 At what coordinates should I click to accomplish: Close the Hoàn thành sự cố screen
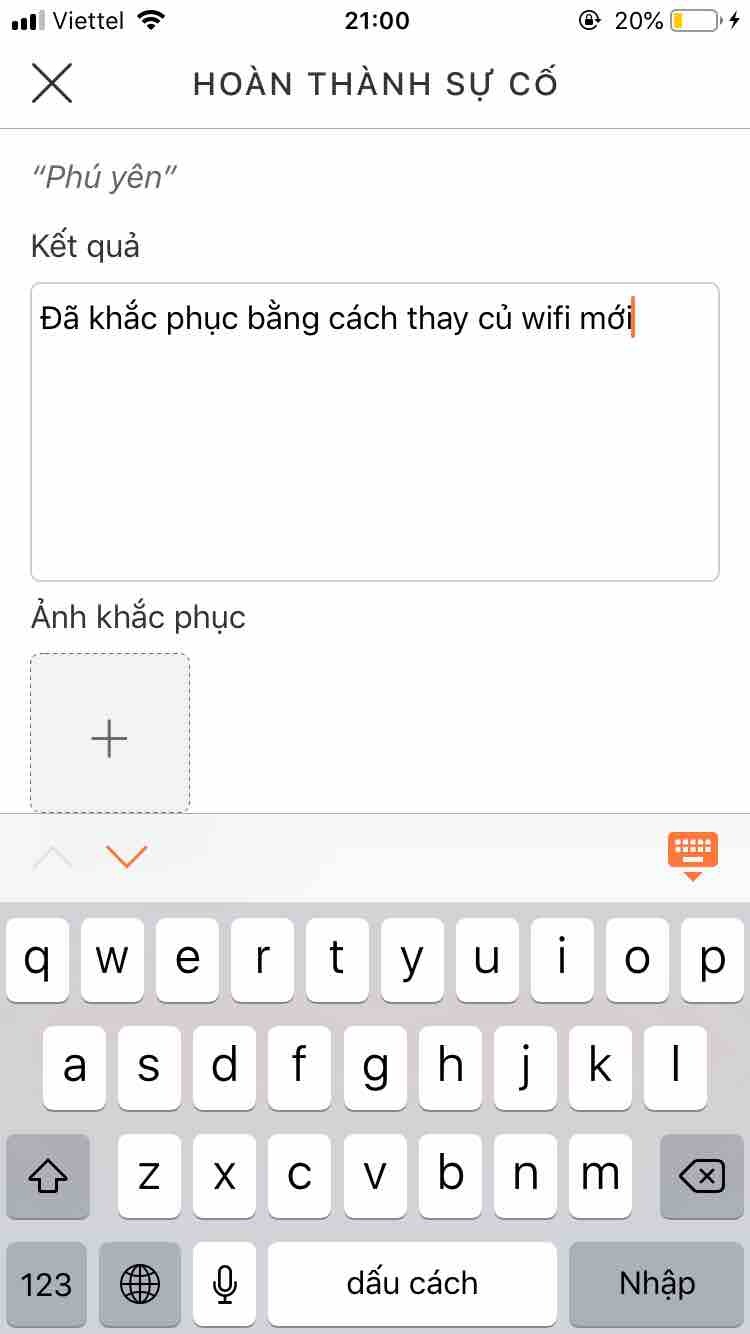[x=52, y=83]
